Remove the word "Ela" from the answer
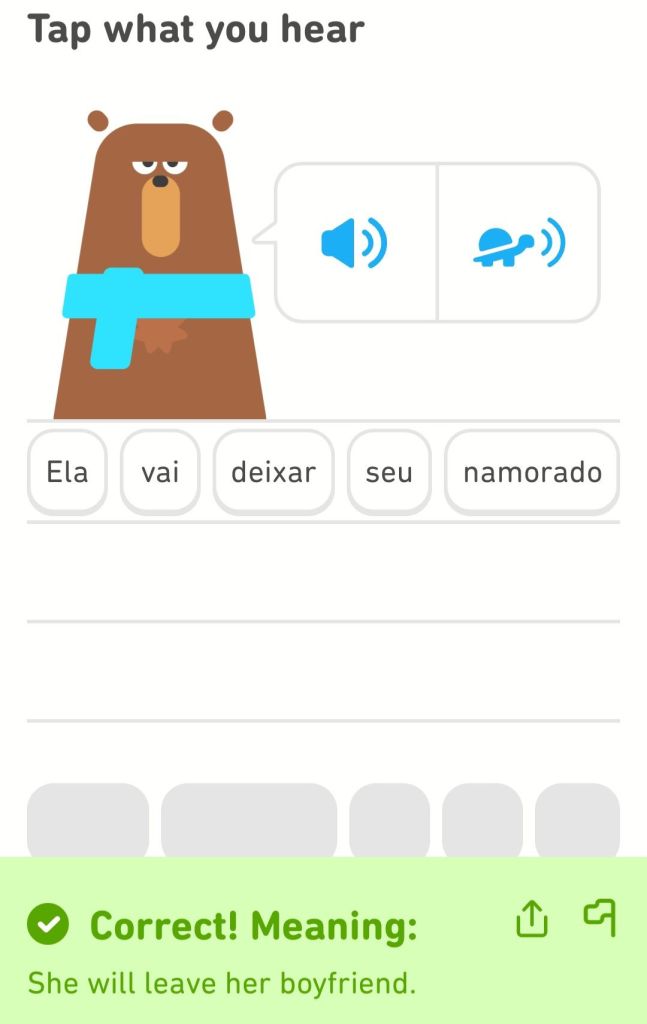Screen dimensions: 647x1024 coord(67,472)
